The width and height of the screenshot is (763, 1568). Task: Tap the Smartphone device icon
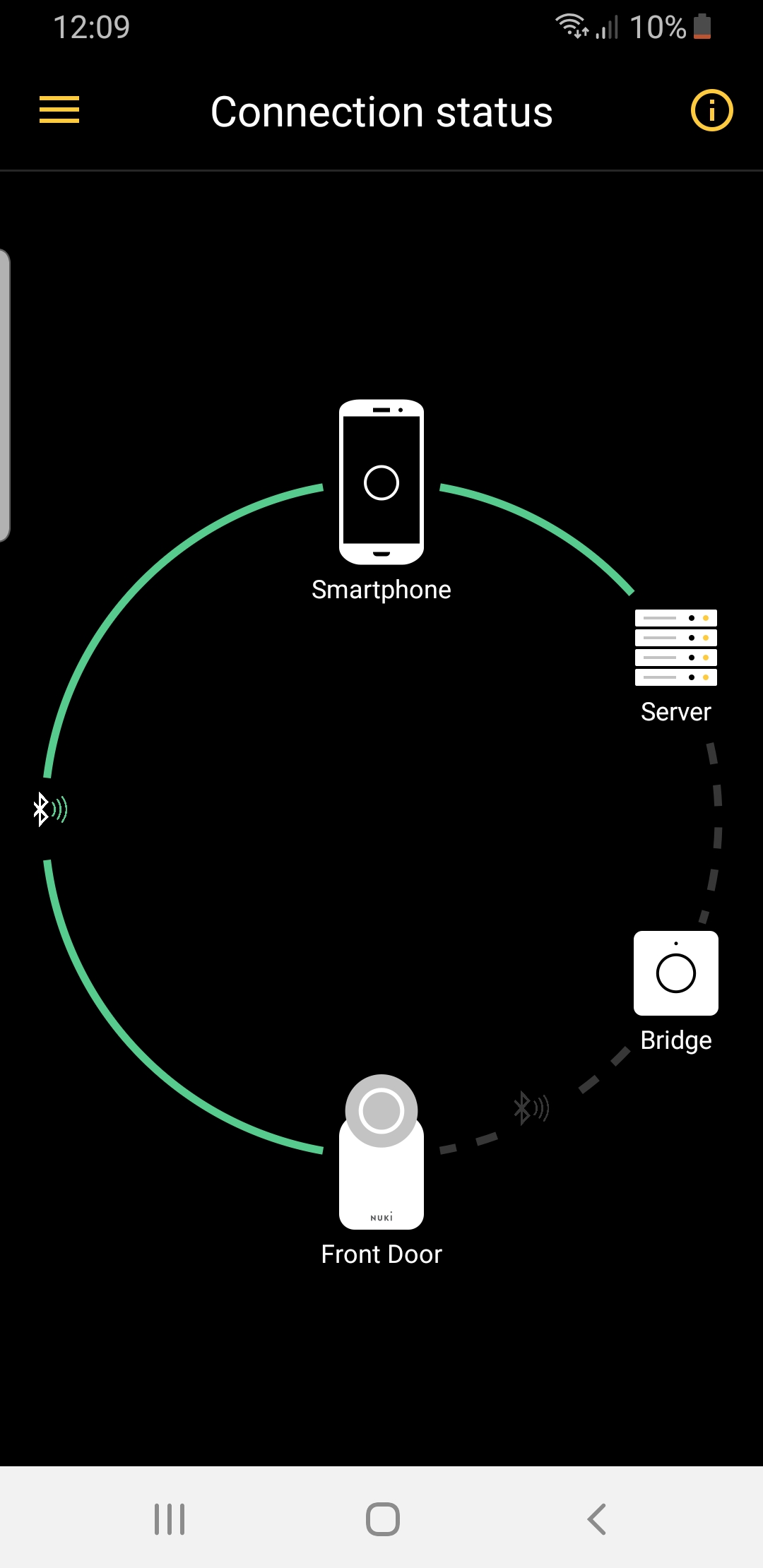pyautogui.click(x=381, y=482)
